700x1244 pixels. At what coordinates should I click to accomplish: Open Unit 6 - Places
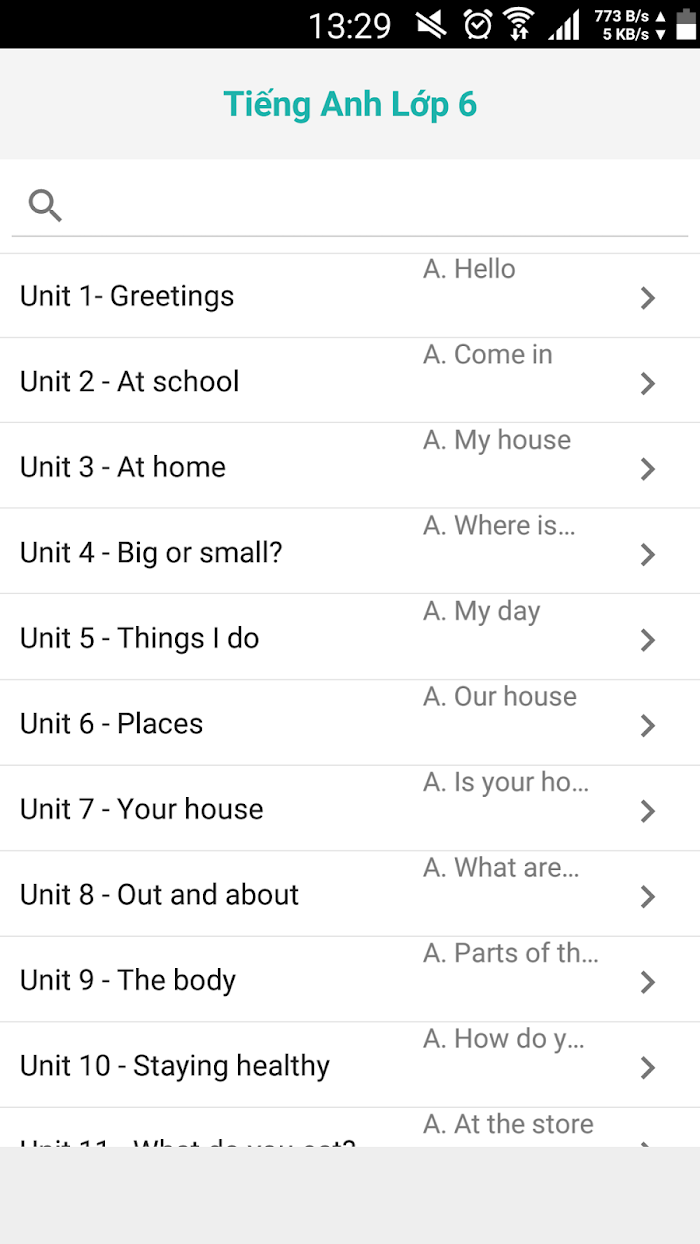[x=350, y=724]
